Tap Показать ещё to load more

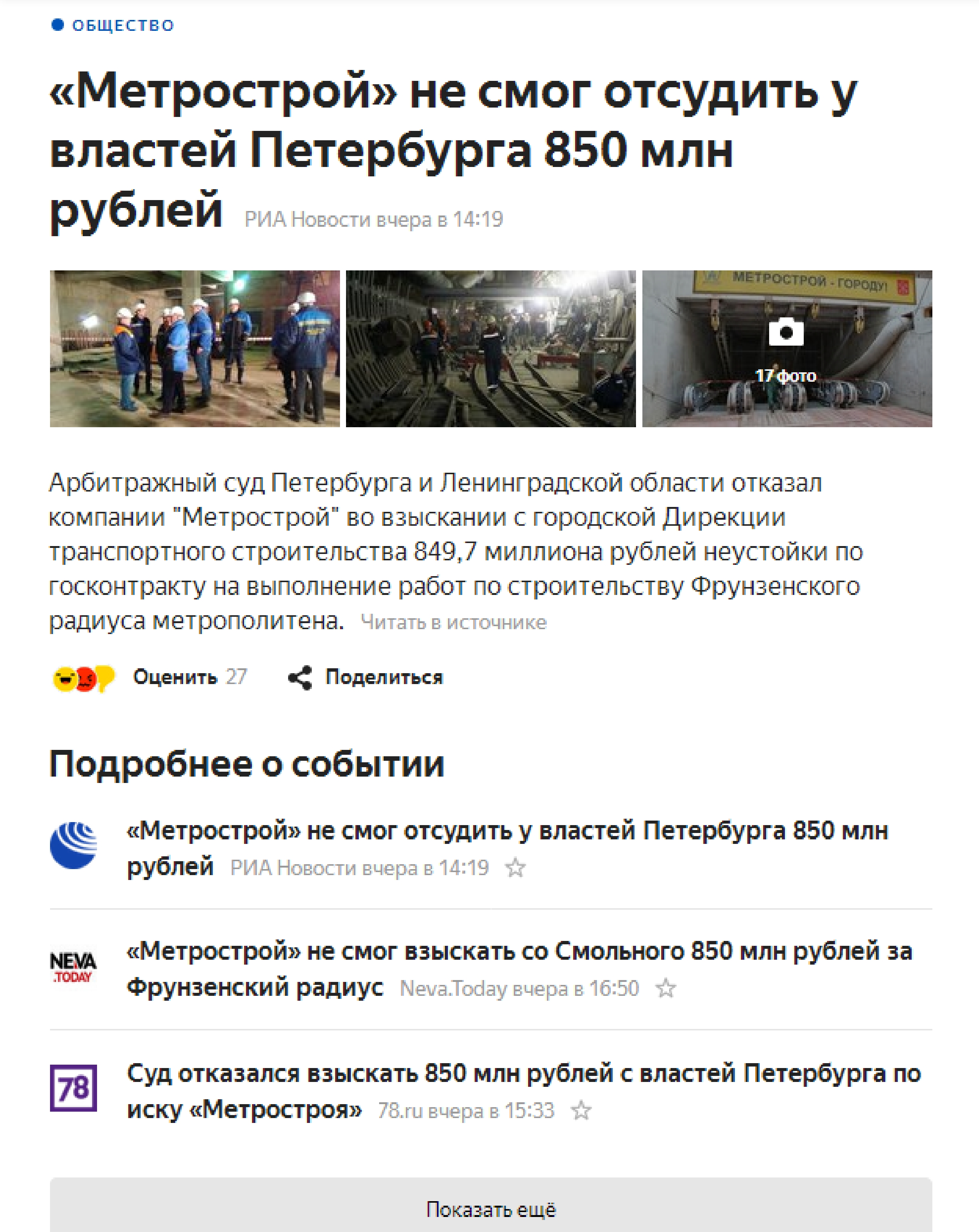[x=490, y=1209]
